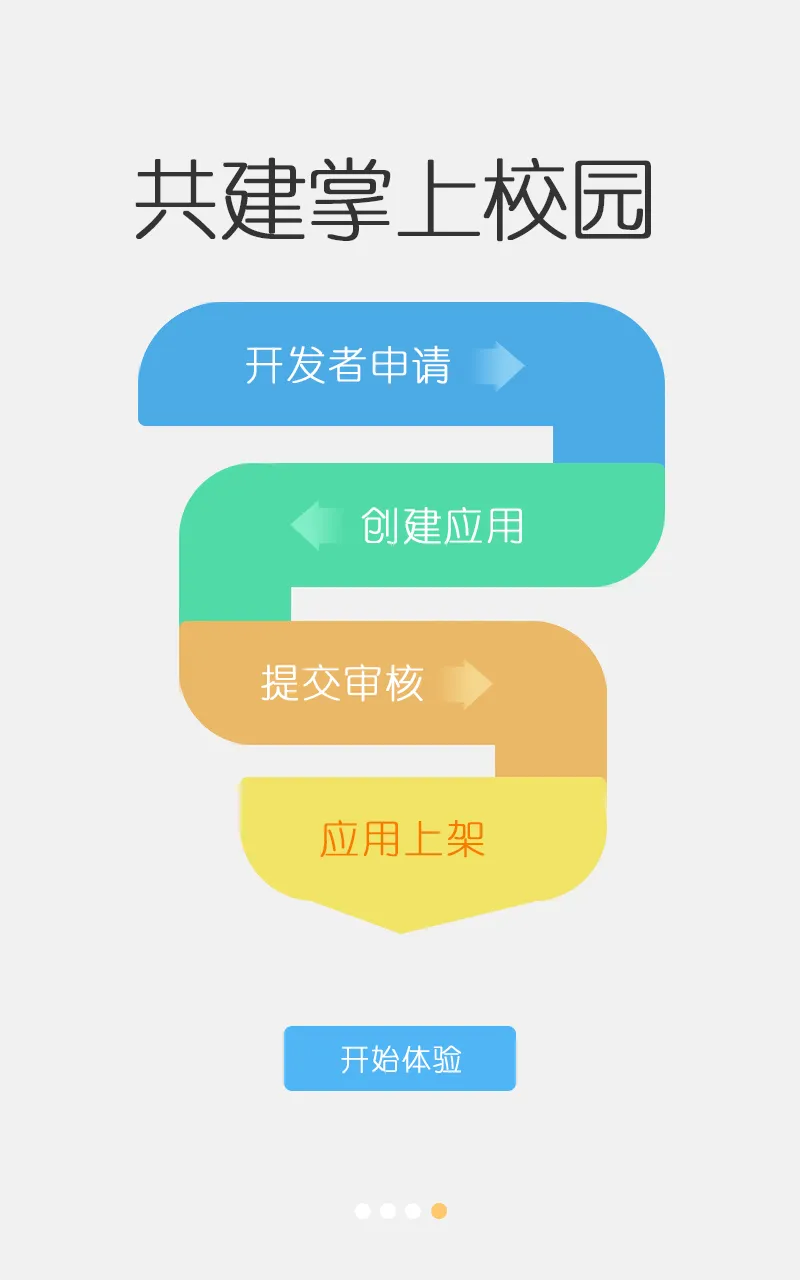Viewport: 800px width, 1280px height.
Task: Click the white arrow beside 开发者申请
Action: [x=500, y=365]
